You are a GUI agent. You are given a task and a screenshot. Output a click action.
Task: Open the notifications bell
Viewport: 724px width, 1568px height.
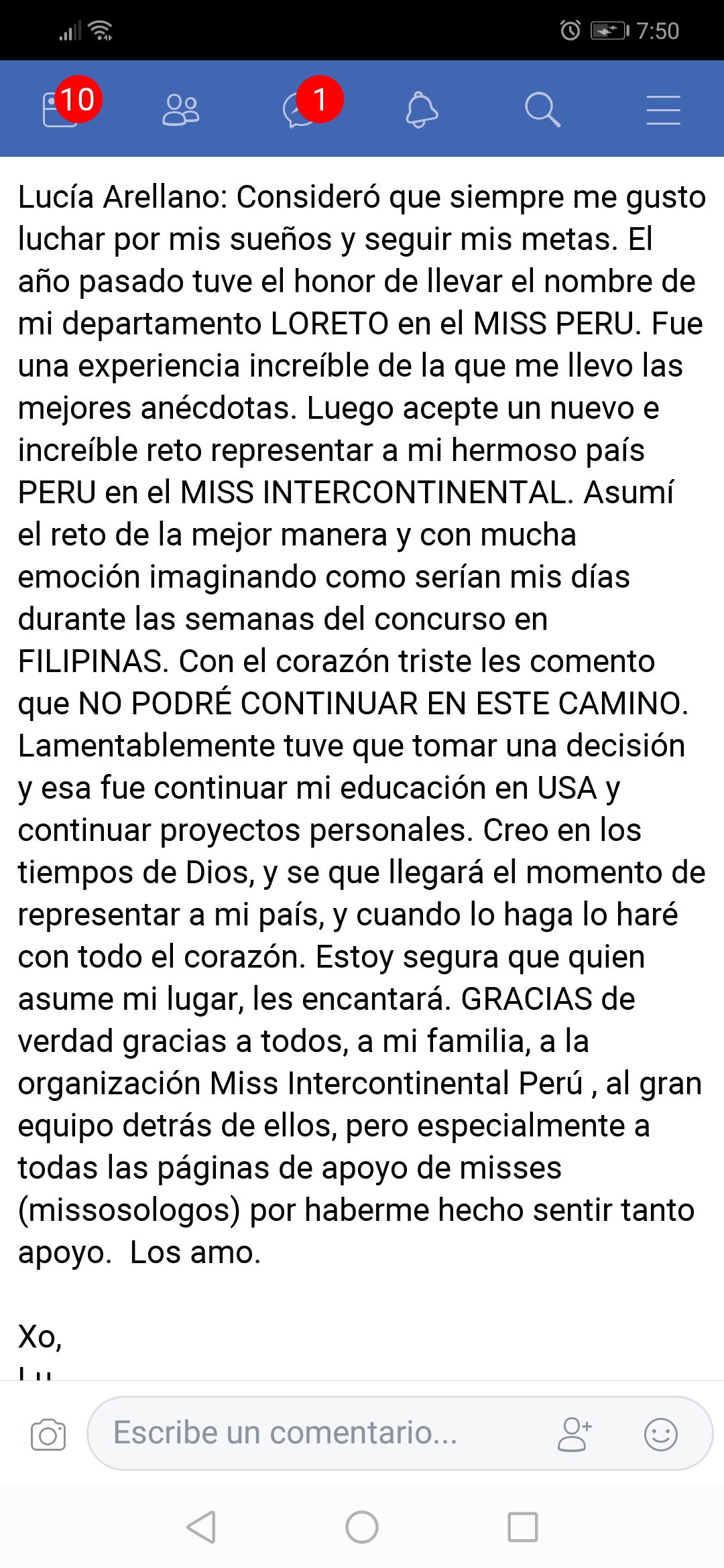[422, 109]
